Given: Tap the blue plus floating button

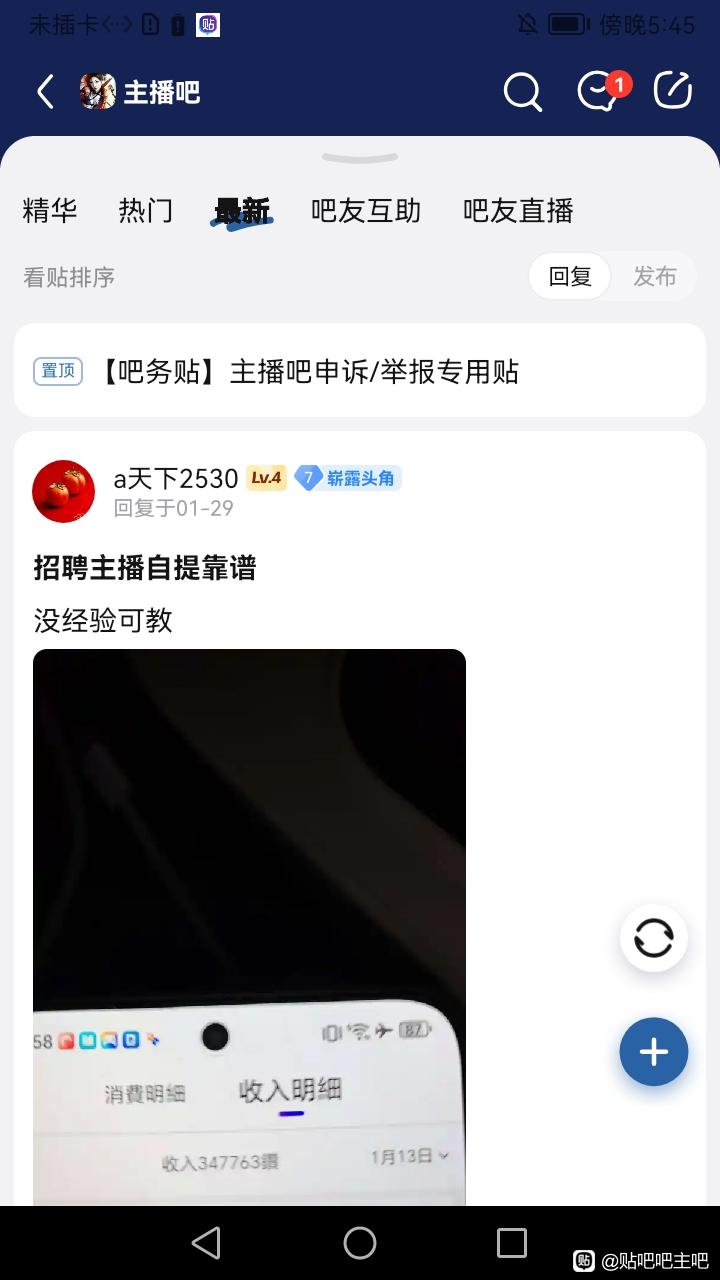Looking at the screenshot, I should point(654,1052).
